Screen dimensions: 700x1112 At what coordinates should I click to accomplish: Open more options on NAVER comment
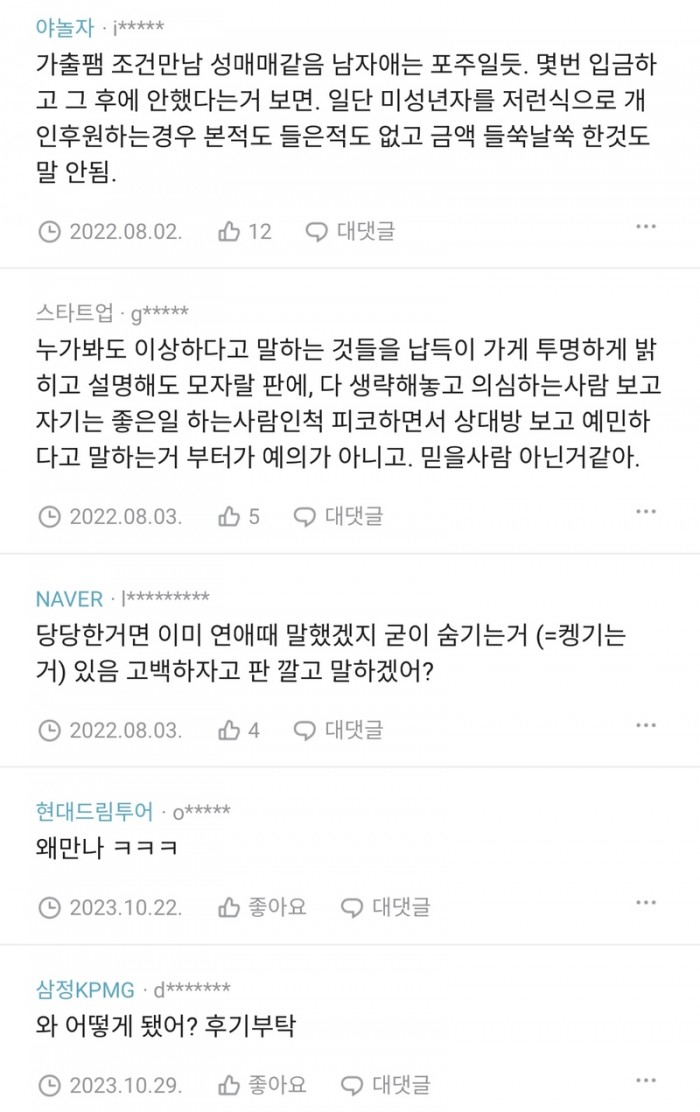[x=646, y=725]
